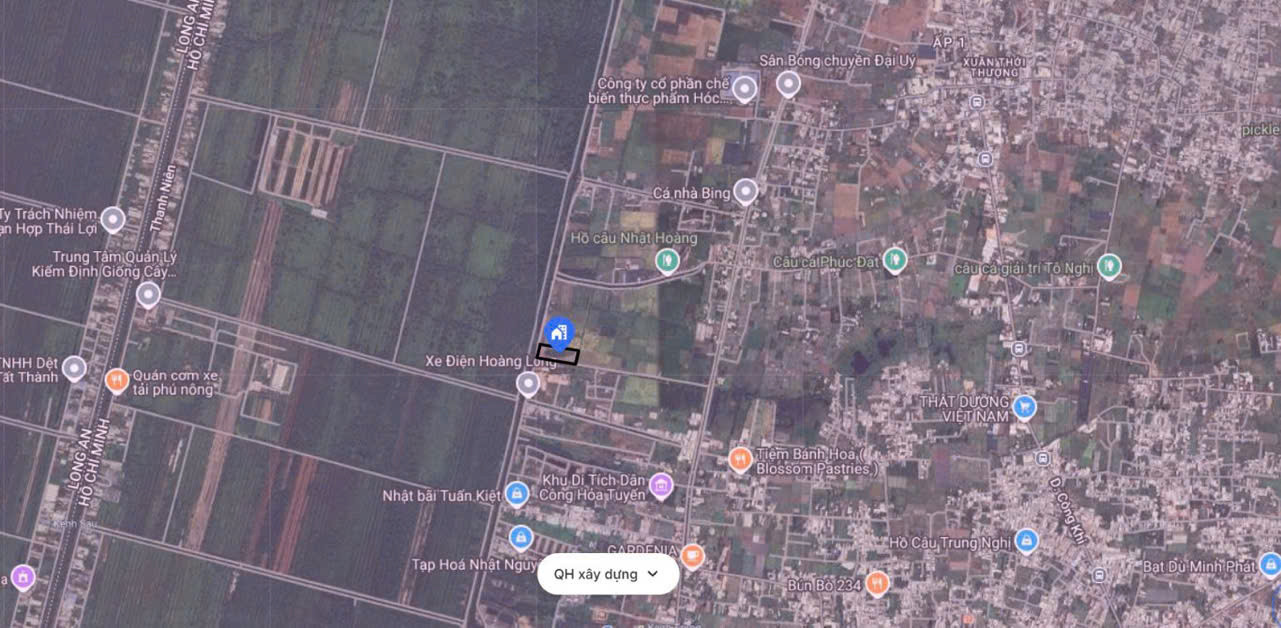
Task: Tap câu cá giải trí Tô Nghị marker
Action: (x=1109, y=266)
